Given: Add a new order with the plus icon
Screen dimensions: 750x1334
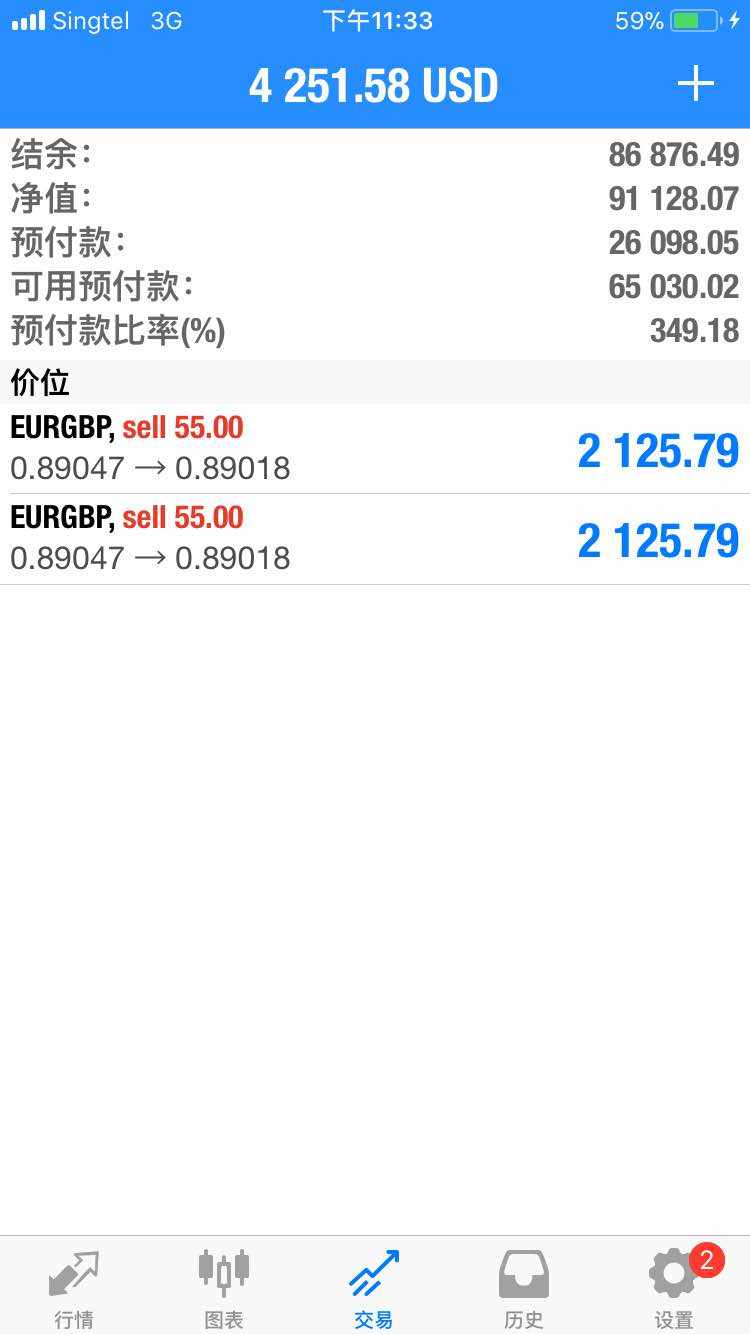Looking at the screenshot, I should click(695, 84).
